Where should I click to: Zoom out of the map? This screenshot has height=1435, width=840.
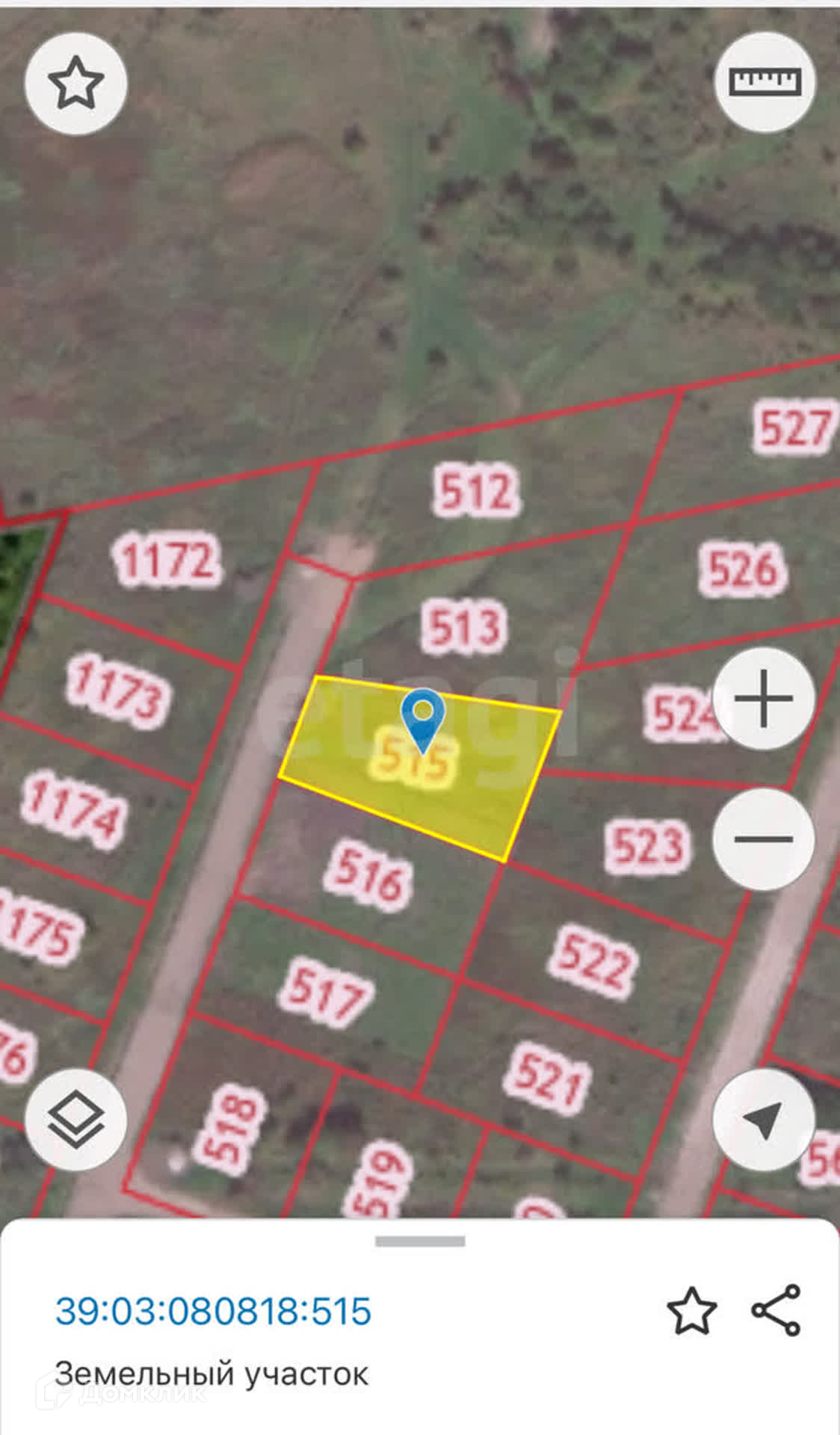coord(763,839)
